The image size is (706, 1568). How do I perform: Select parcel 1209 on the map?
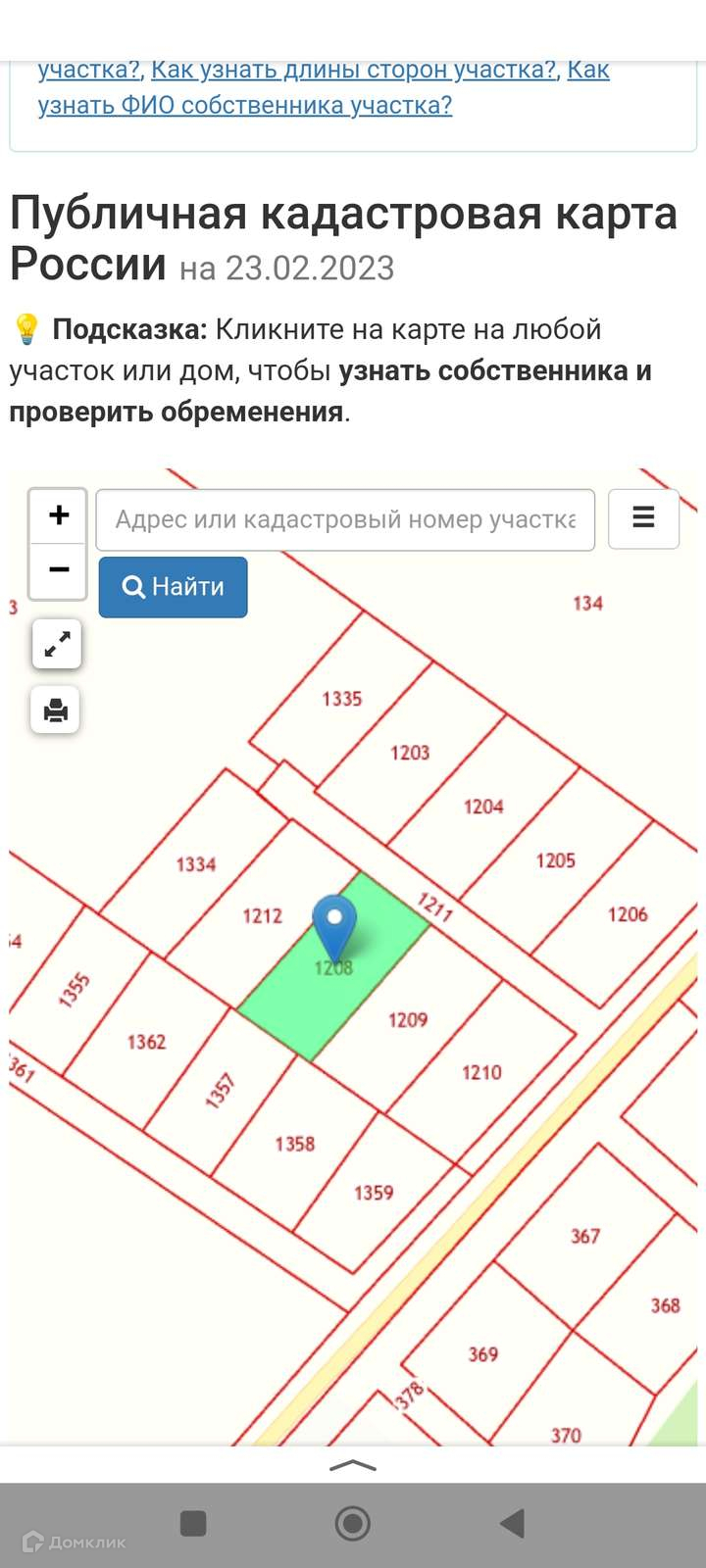pyautogui.click(x=408, y=1020)
